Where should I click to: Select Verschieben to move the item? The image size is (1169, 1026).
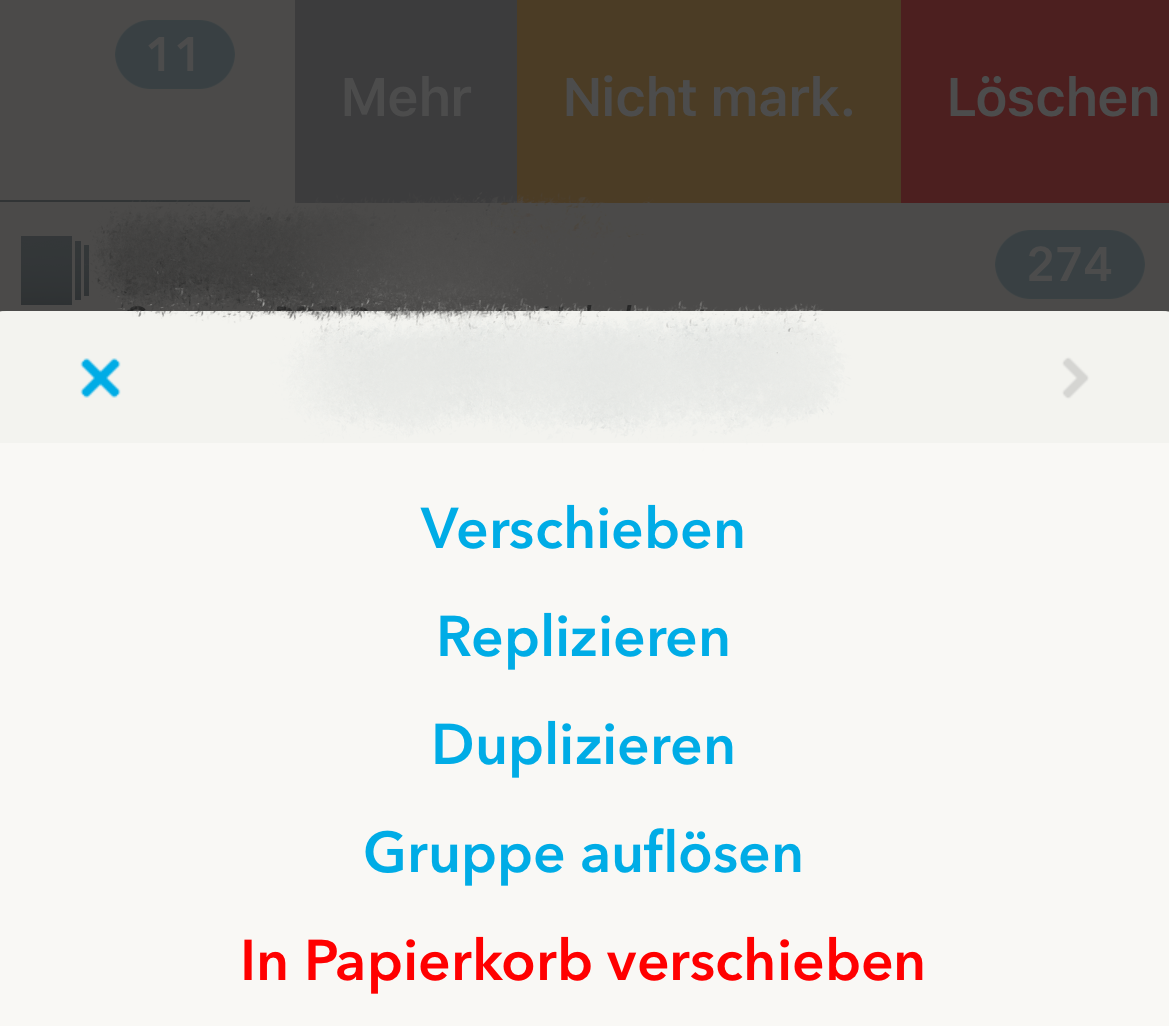(x=583, y=529)
